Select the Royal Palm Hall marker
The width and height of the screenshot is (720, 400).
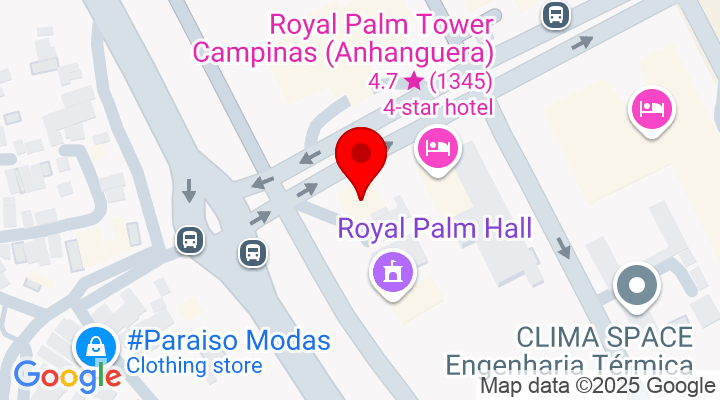click(391, 272)
